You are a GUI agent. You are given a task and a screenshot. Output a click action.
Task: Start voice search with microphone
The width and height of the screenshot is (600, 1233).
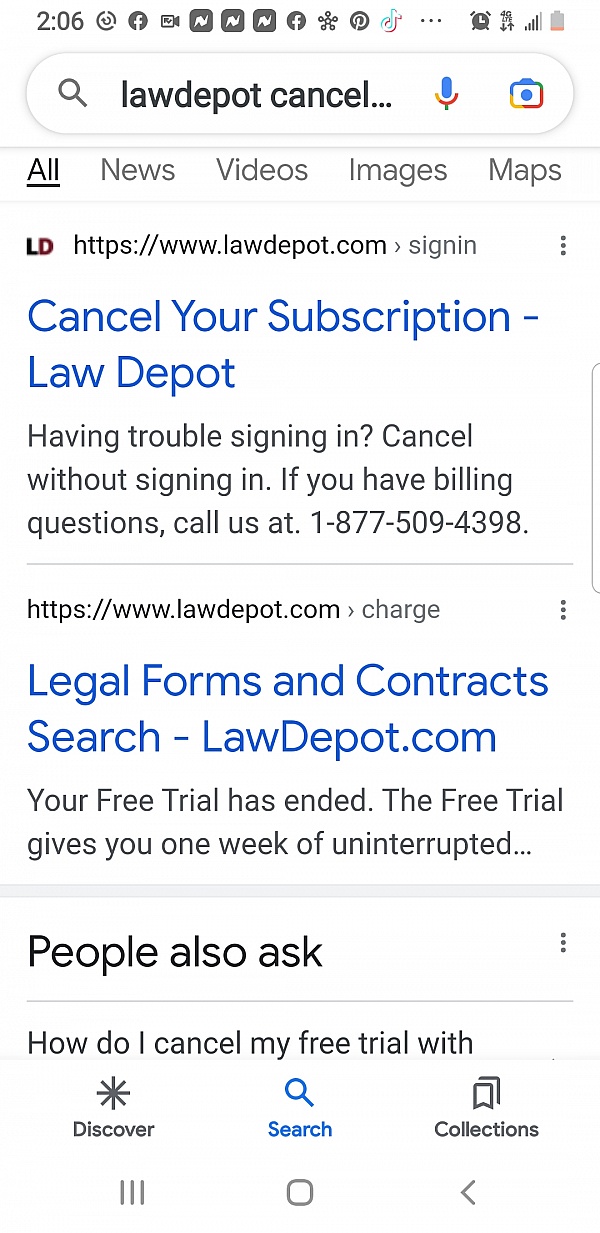pyautogui.click(x=447, y=95)
